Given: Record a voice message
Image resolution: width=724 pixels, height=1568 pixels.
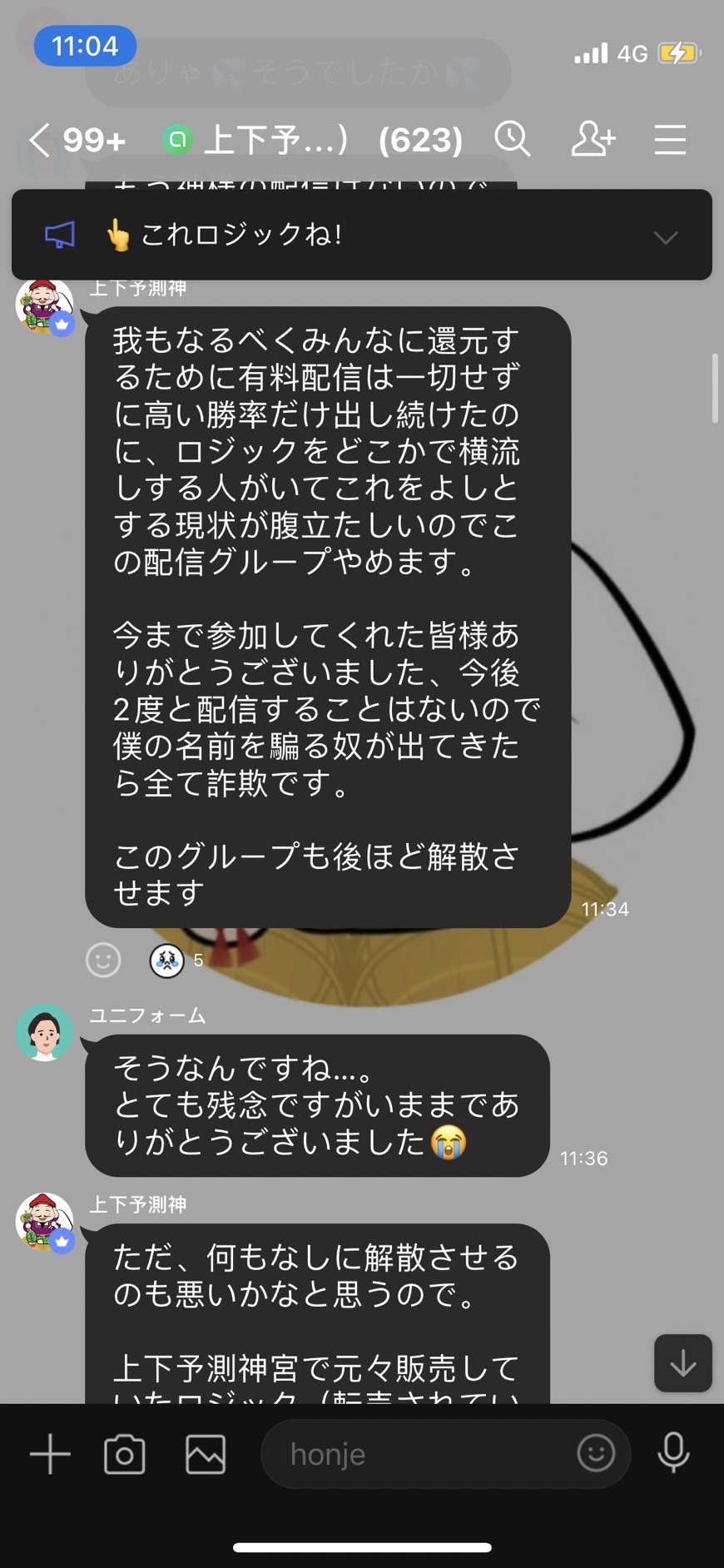Looking at the screenshot, I should (673, 1454).
